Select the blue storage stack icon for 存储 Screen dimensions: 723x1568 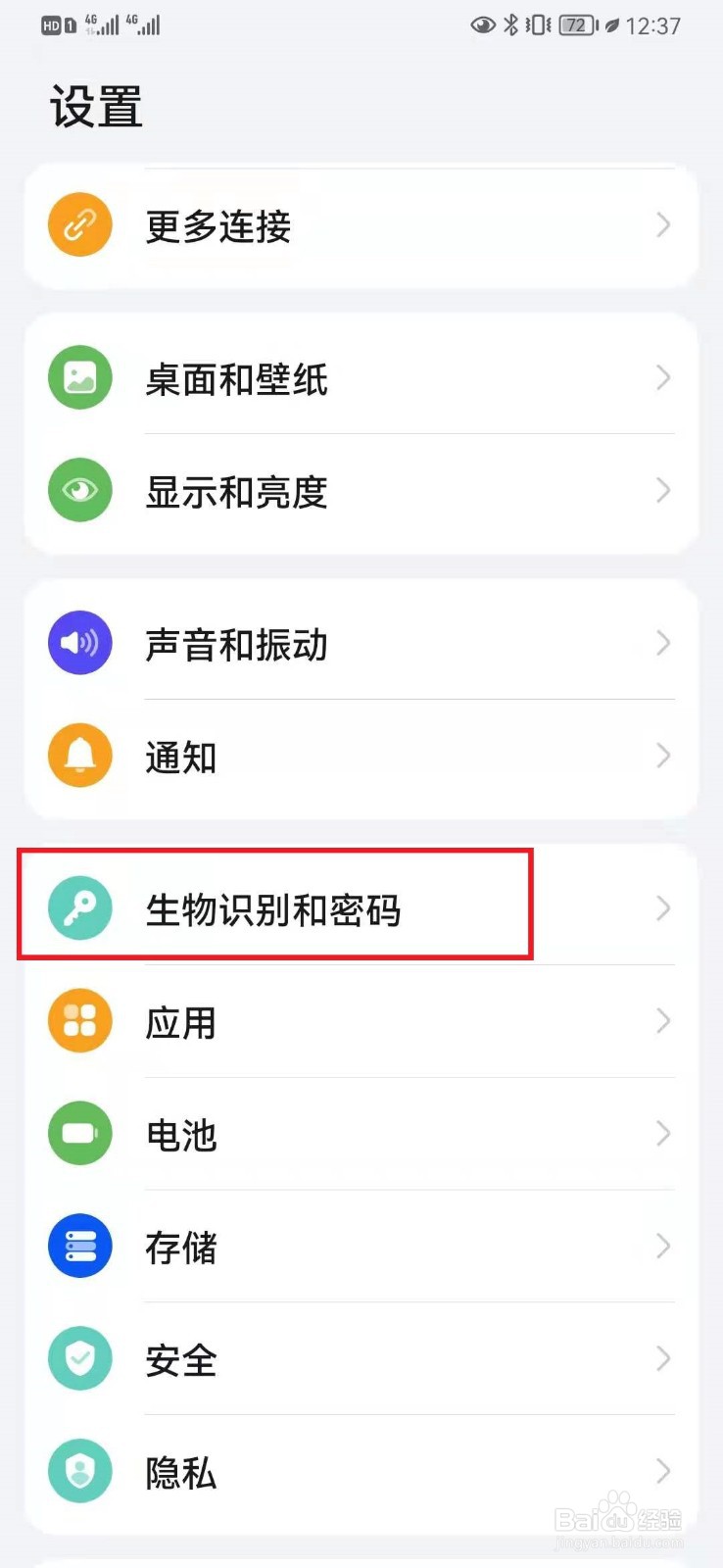(79, 1246)
